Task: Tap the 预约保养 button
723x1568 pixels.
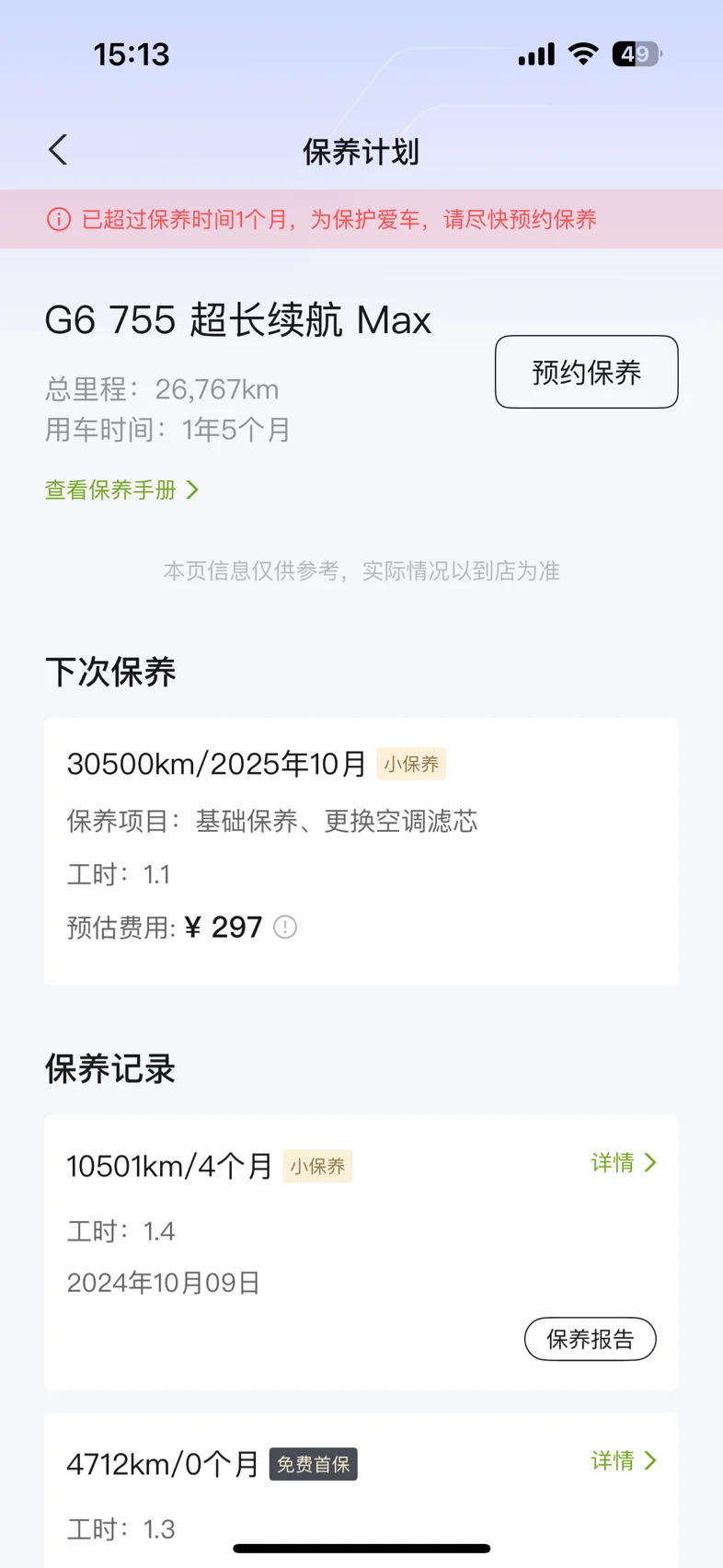Action: pos(587,372)
